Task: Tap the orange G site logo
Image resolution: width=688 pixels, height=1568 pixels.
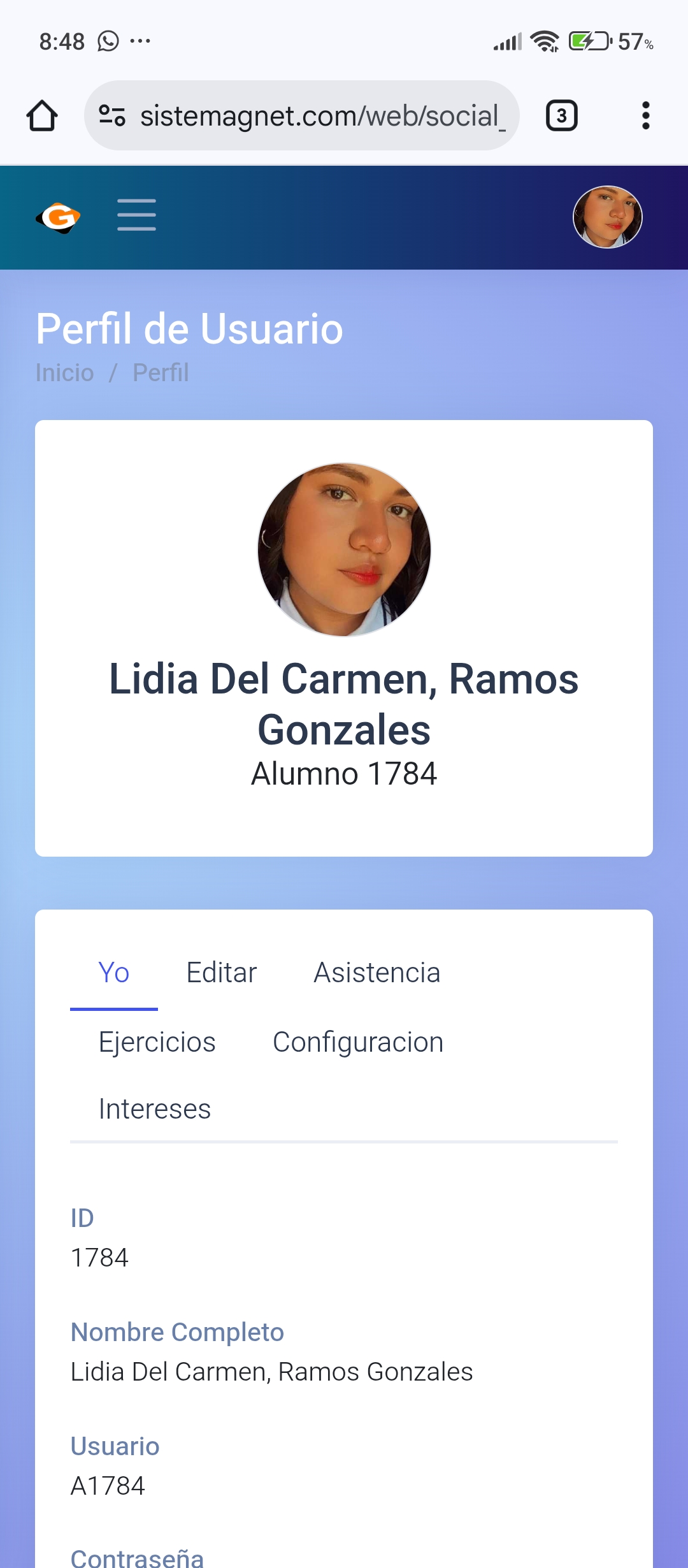Action: click(x=58, y=218)
